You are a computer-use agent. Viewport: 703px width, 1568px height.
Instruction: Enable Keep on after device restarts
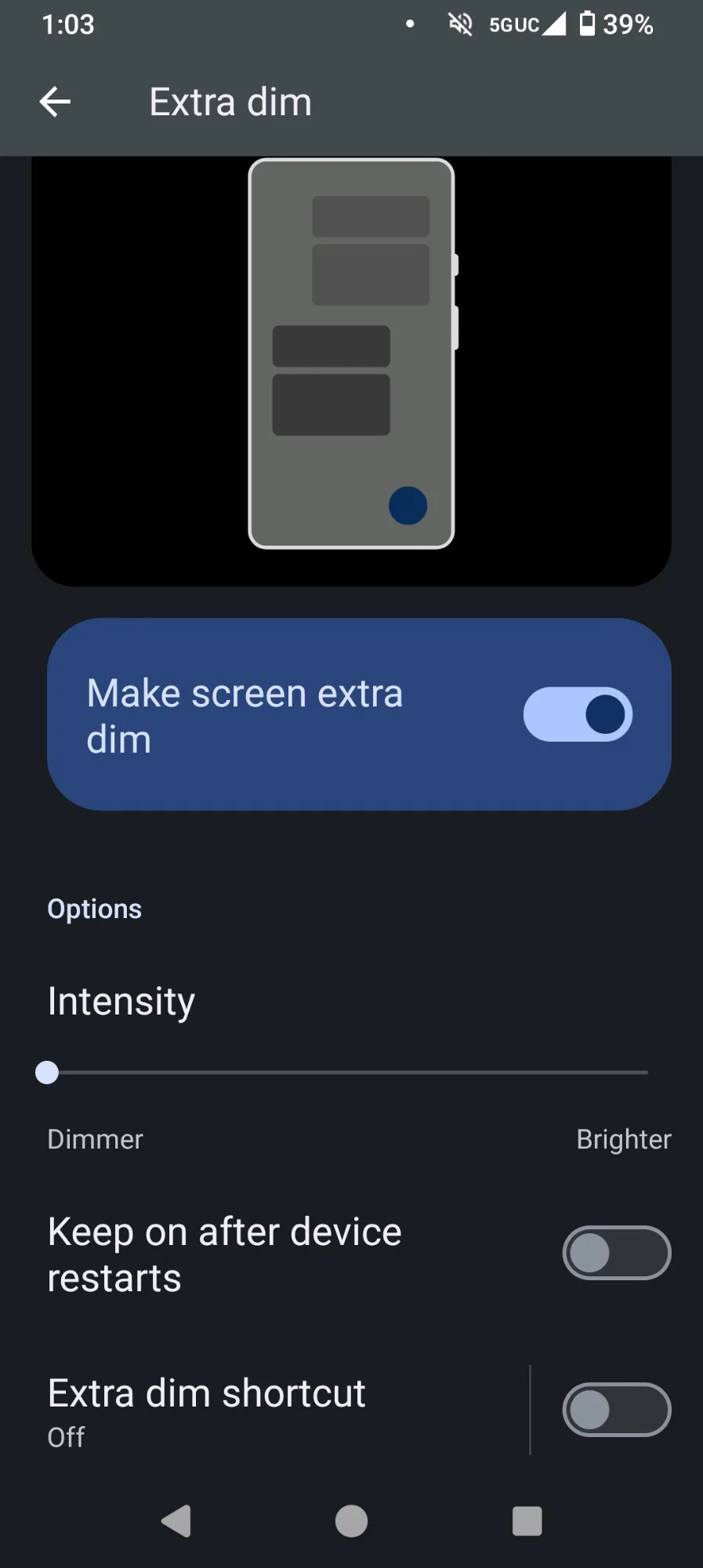617,1253
